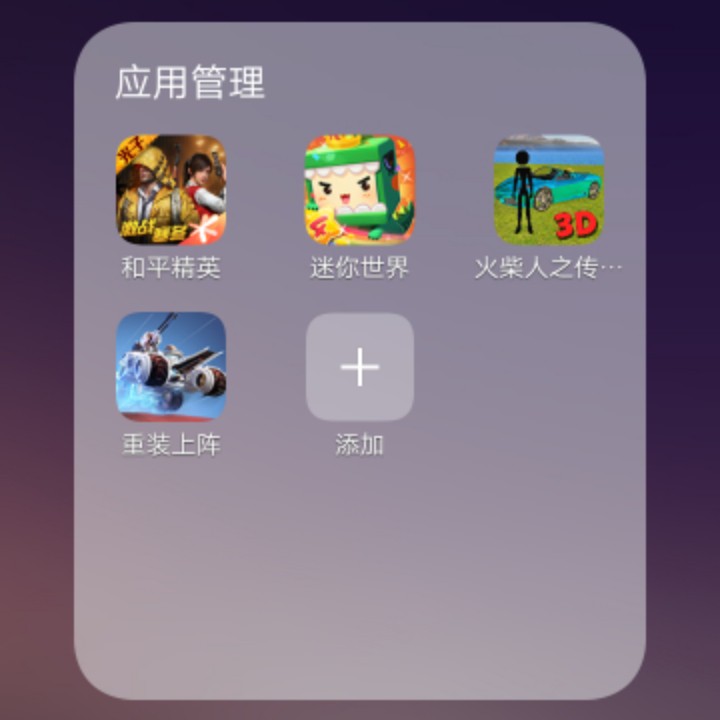This screenshot has height=720, width=720.
Task: Open the 和平精英 game
Action: tap(171, 190)
